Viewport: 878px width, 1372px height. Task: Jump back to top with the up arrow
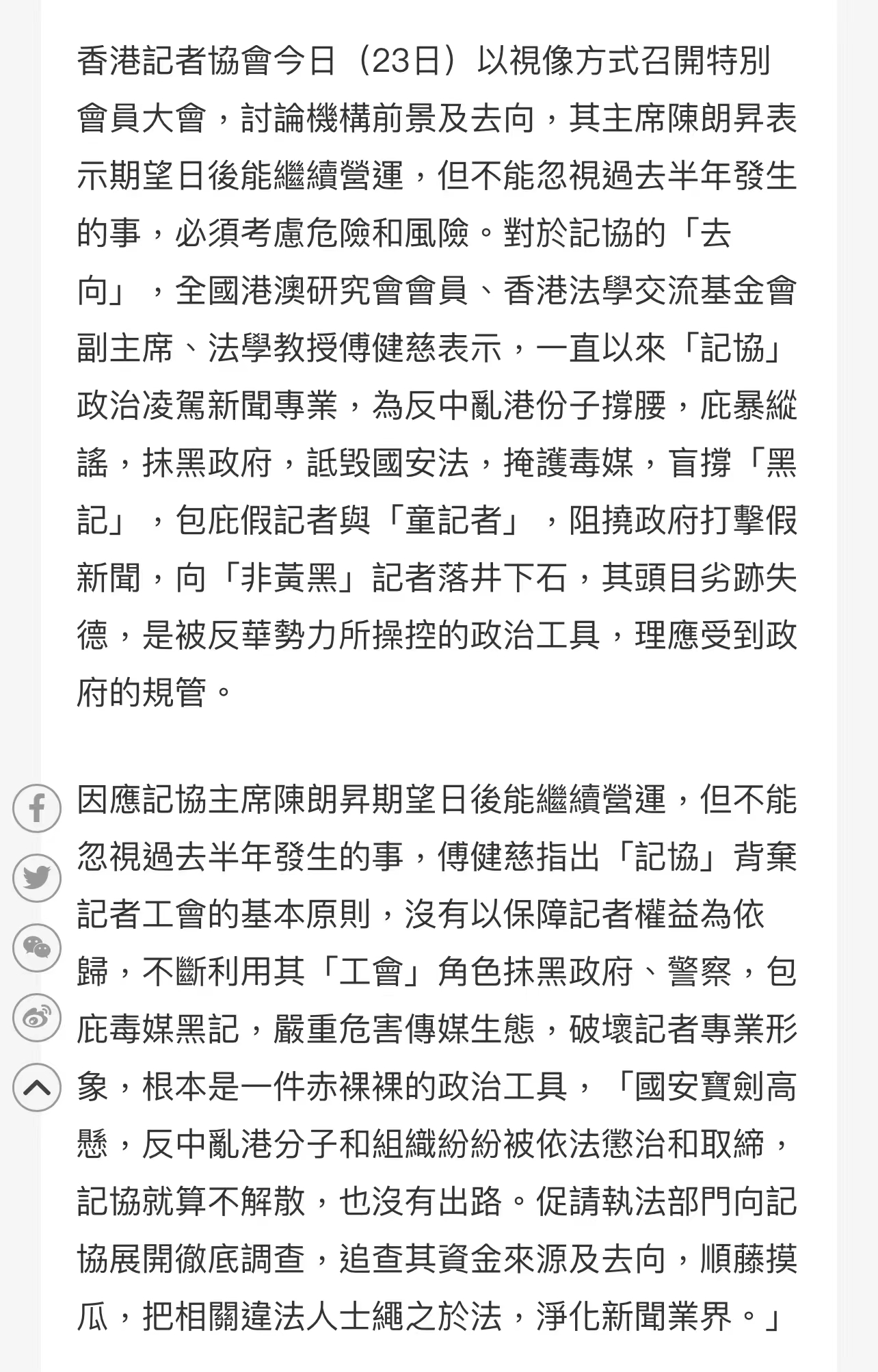click(37, 1087)
